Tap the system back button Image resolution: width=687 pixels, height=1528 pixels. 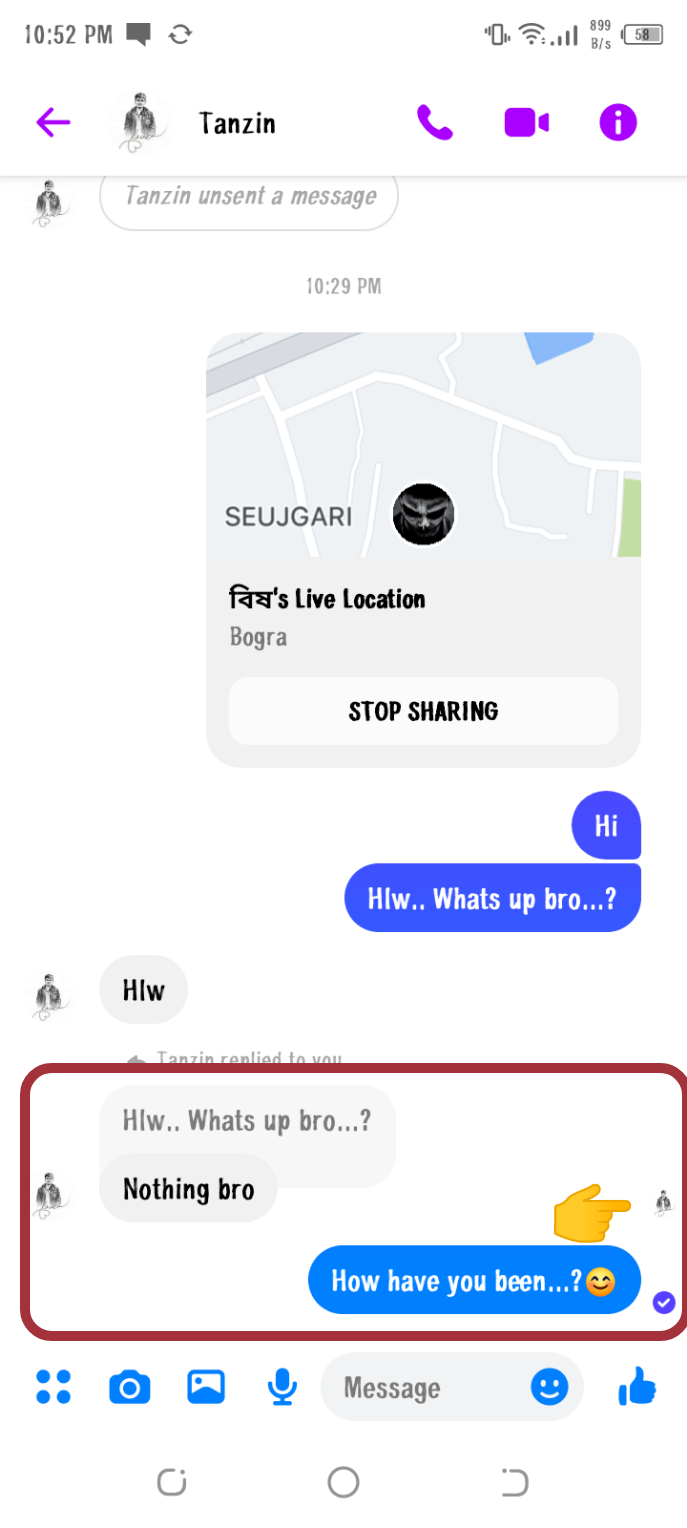514,1482
